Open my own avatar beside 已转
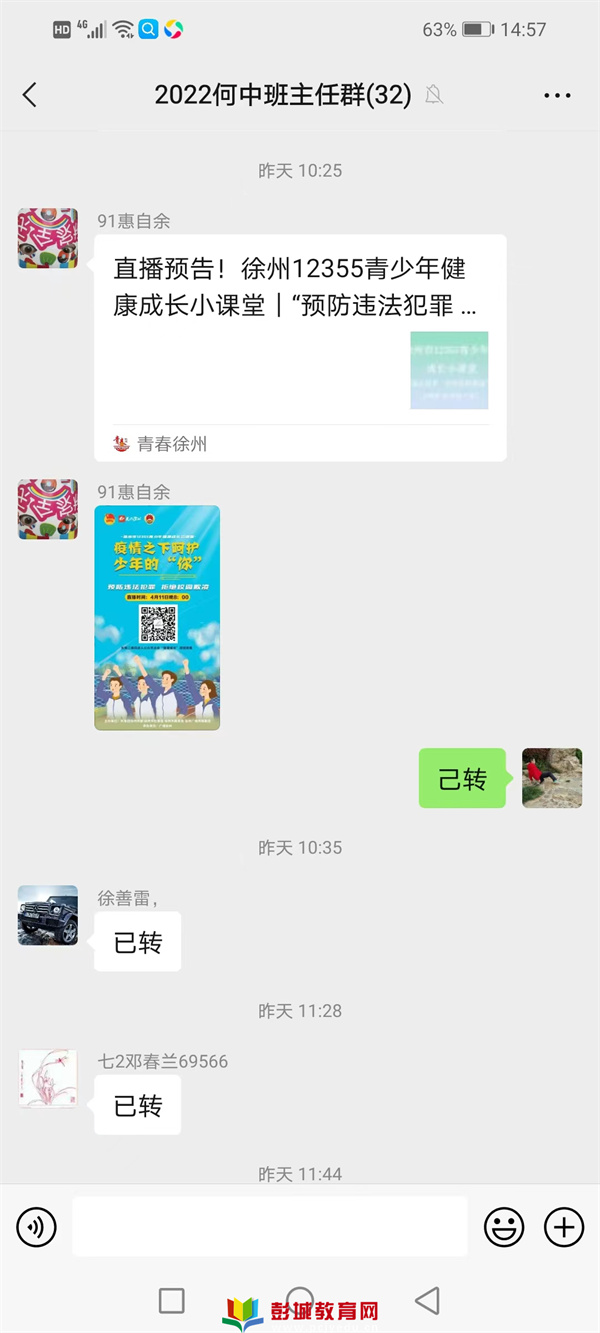Viewport: 600px width, 1333px height. [x=552, y=778]
